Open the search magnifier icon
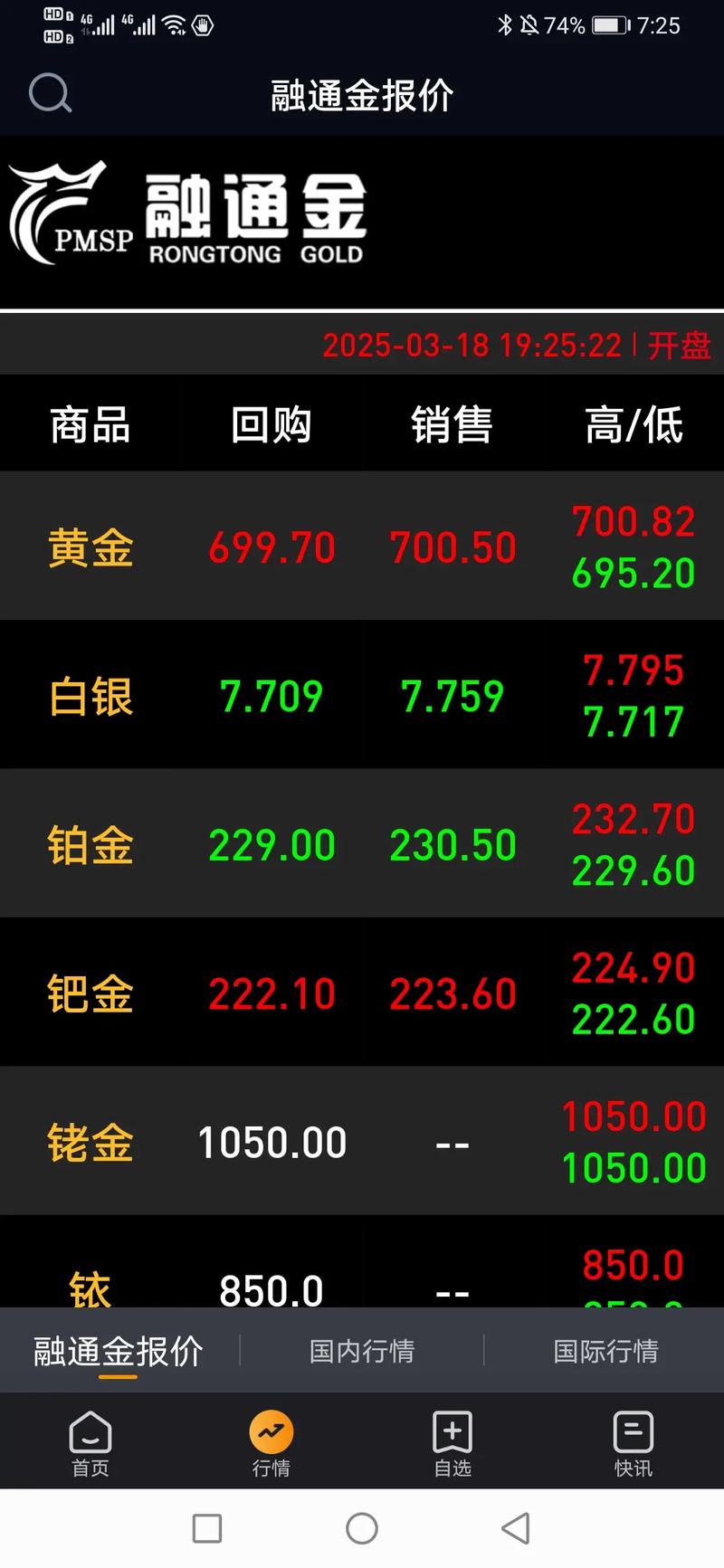 pyautogui.click(x=50, y=93)
